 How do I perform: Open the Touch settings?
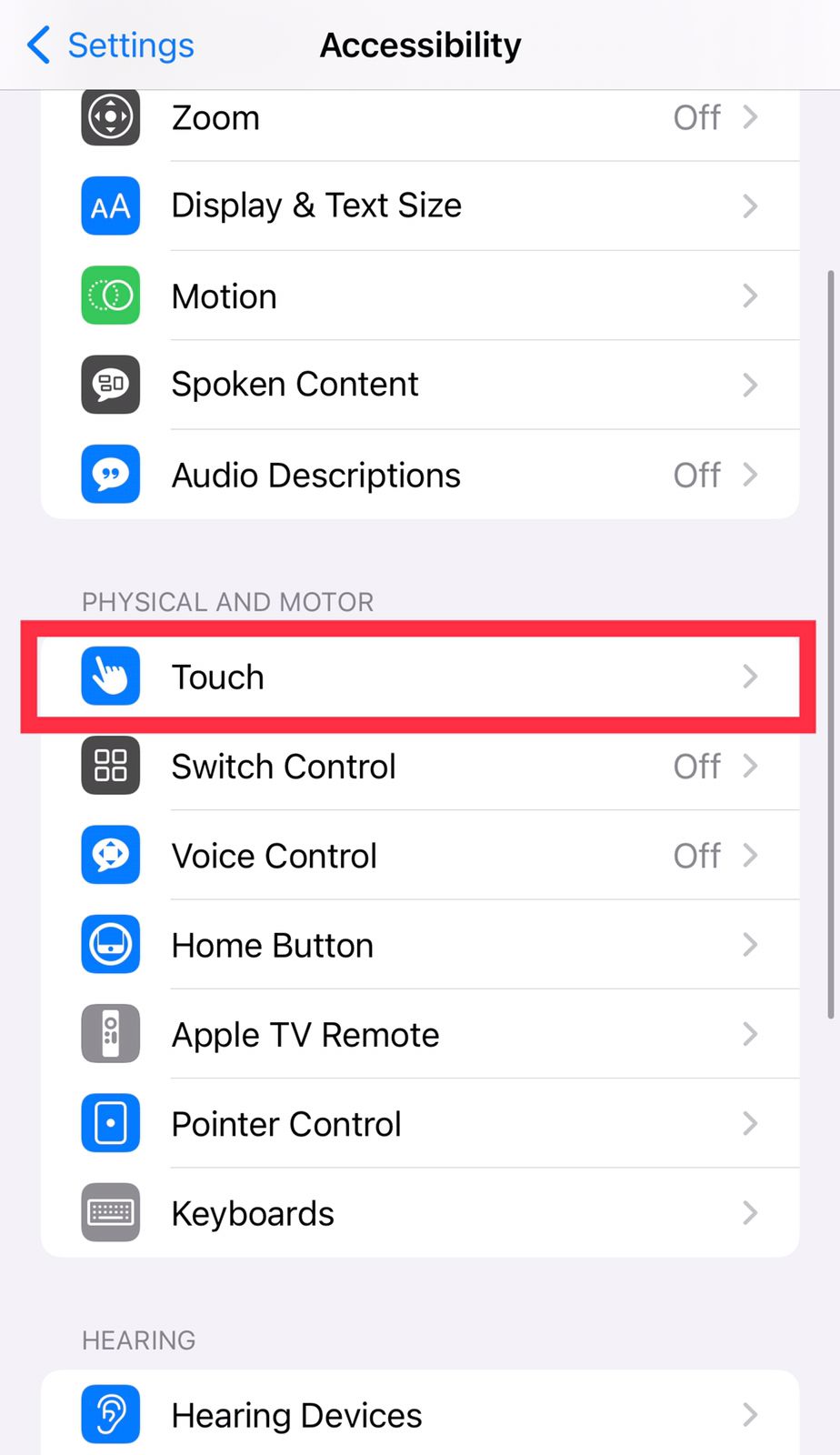click(x=420, y=677)
